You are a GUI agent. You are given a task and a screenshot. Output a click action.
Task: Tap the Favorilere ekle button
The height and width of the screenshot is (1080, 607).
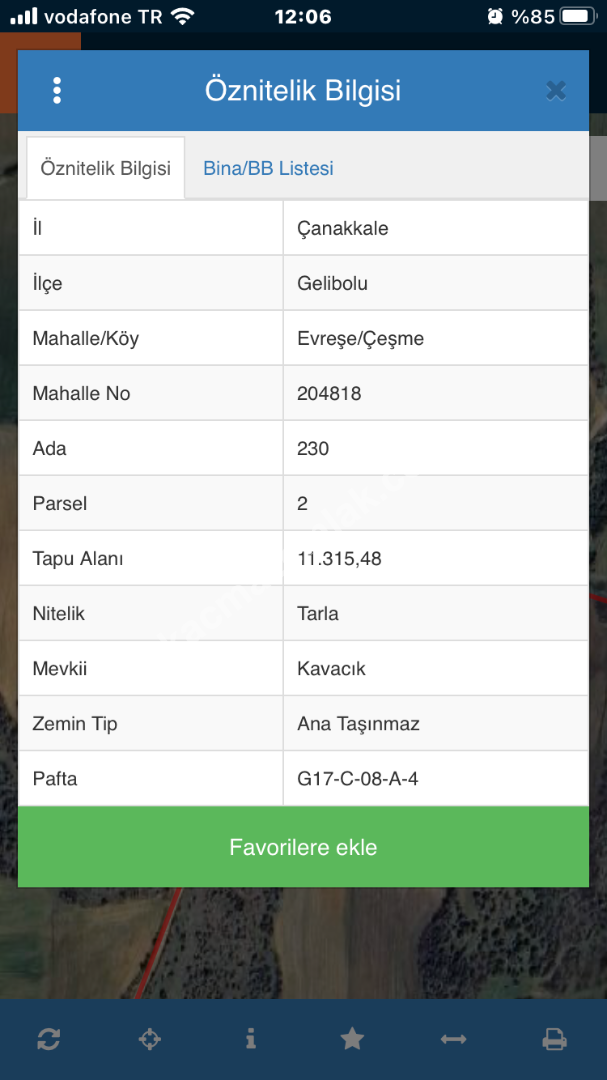pos(303,847)
